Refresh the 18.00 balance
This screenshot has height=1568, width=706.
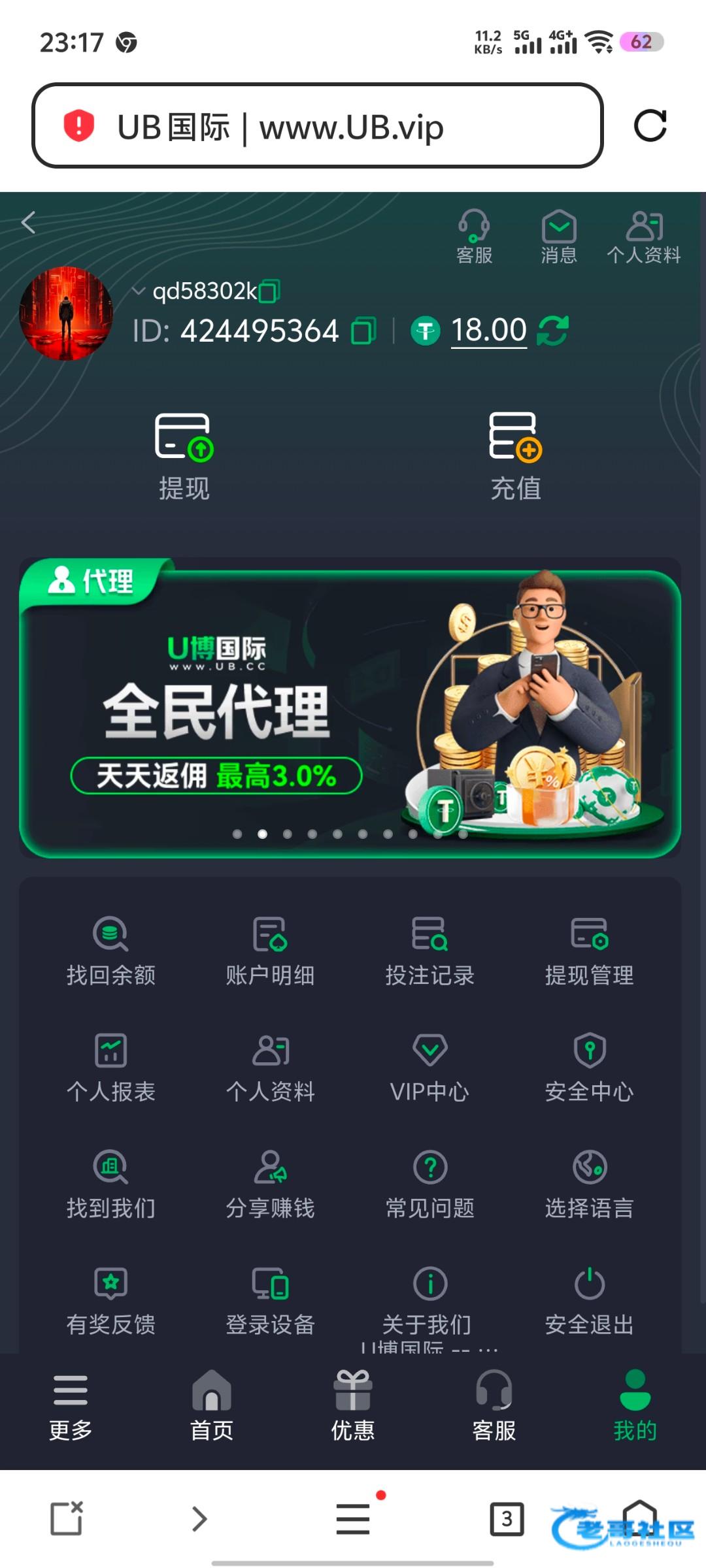[552, 331]
